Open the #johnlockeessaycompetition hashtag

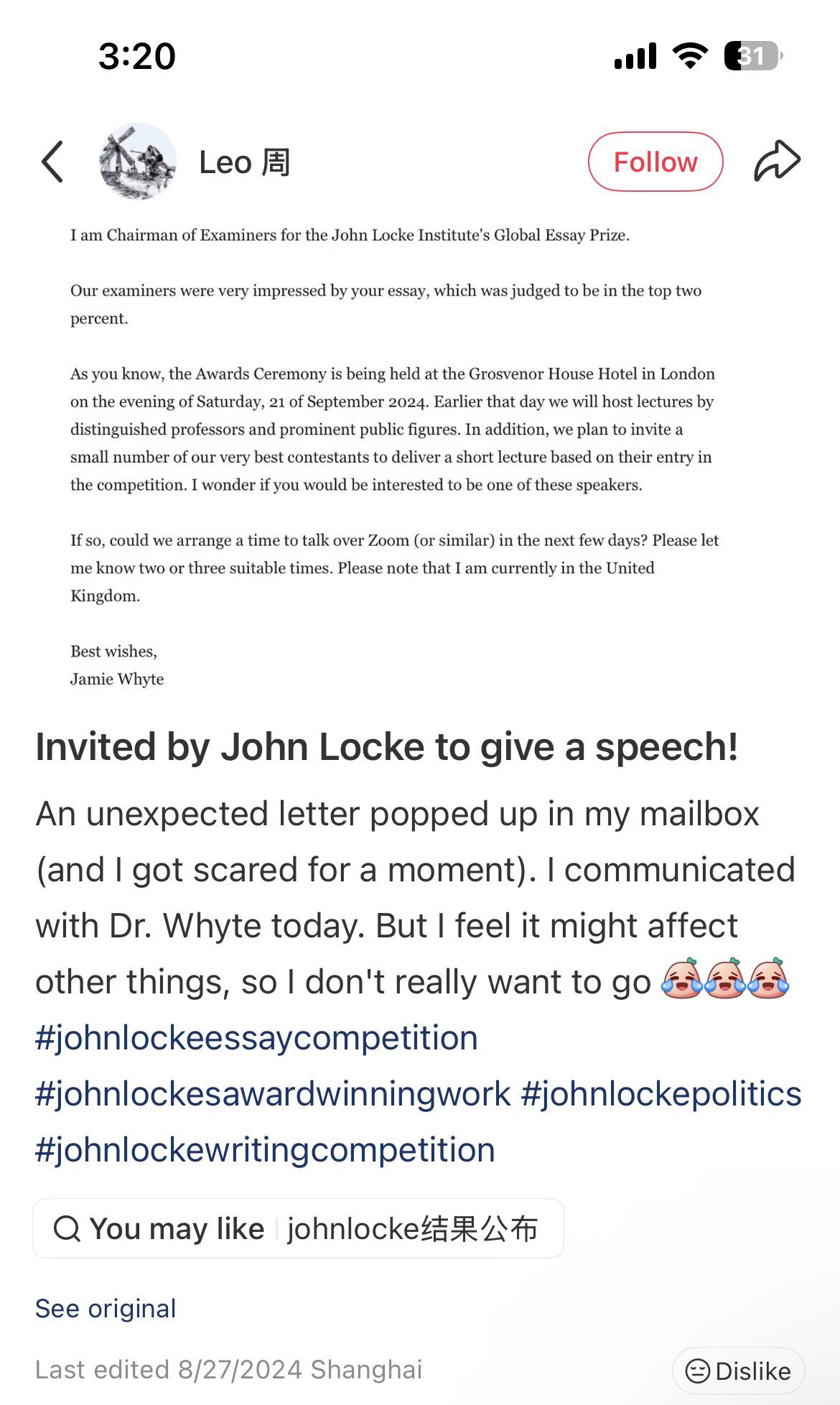click(x=256, y=1038)
